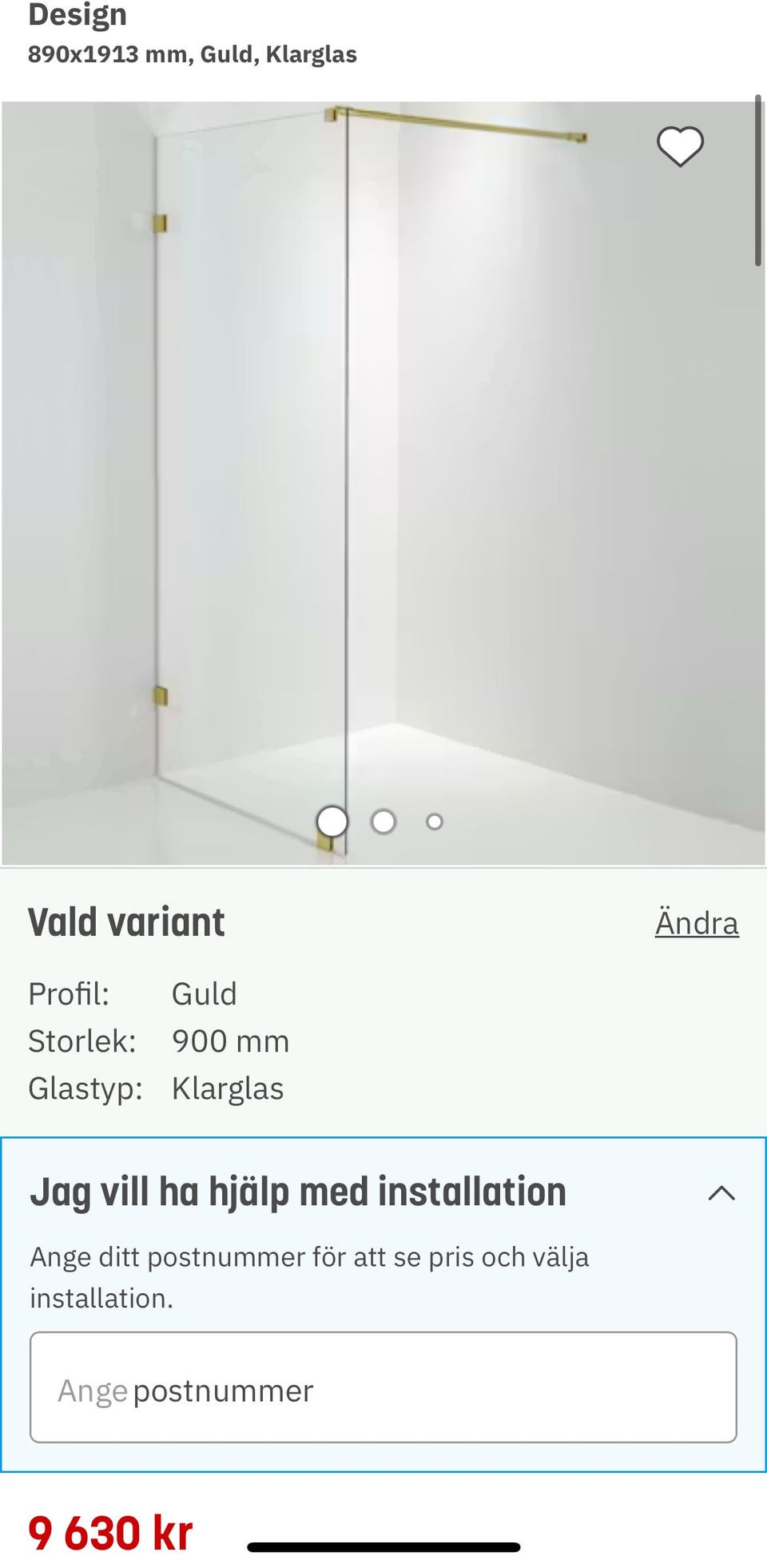
Task: Tap the heart icon to favorite the shower wall
Action: [x=680, y=145]
